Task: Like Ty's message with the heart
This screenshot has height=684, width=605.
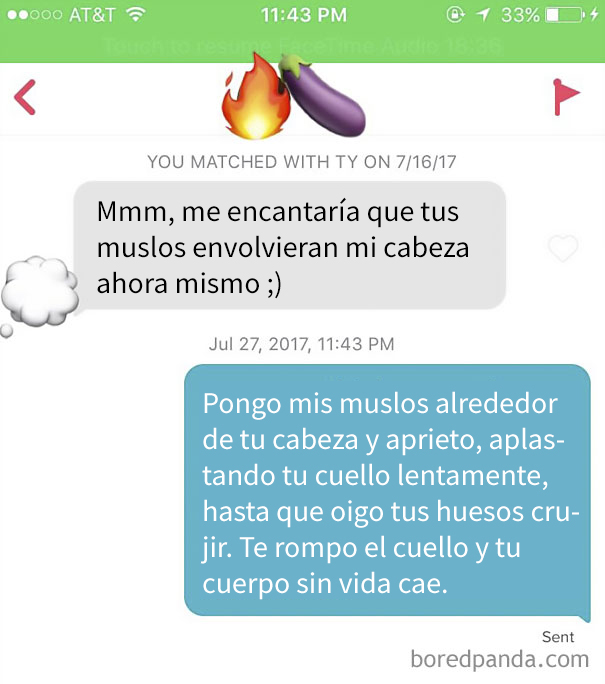Action: pyautogui.click(x=563, y=249)
